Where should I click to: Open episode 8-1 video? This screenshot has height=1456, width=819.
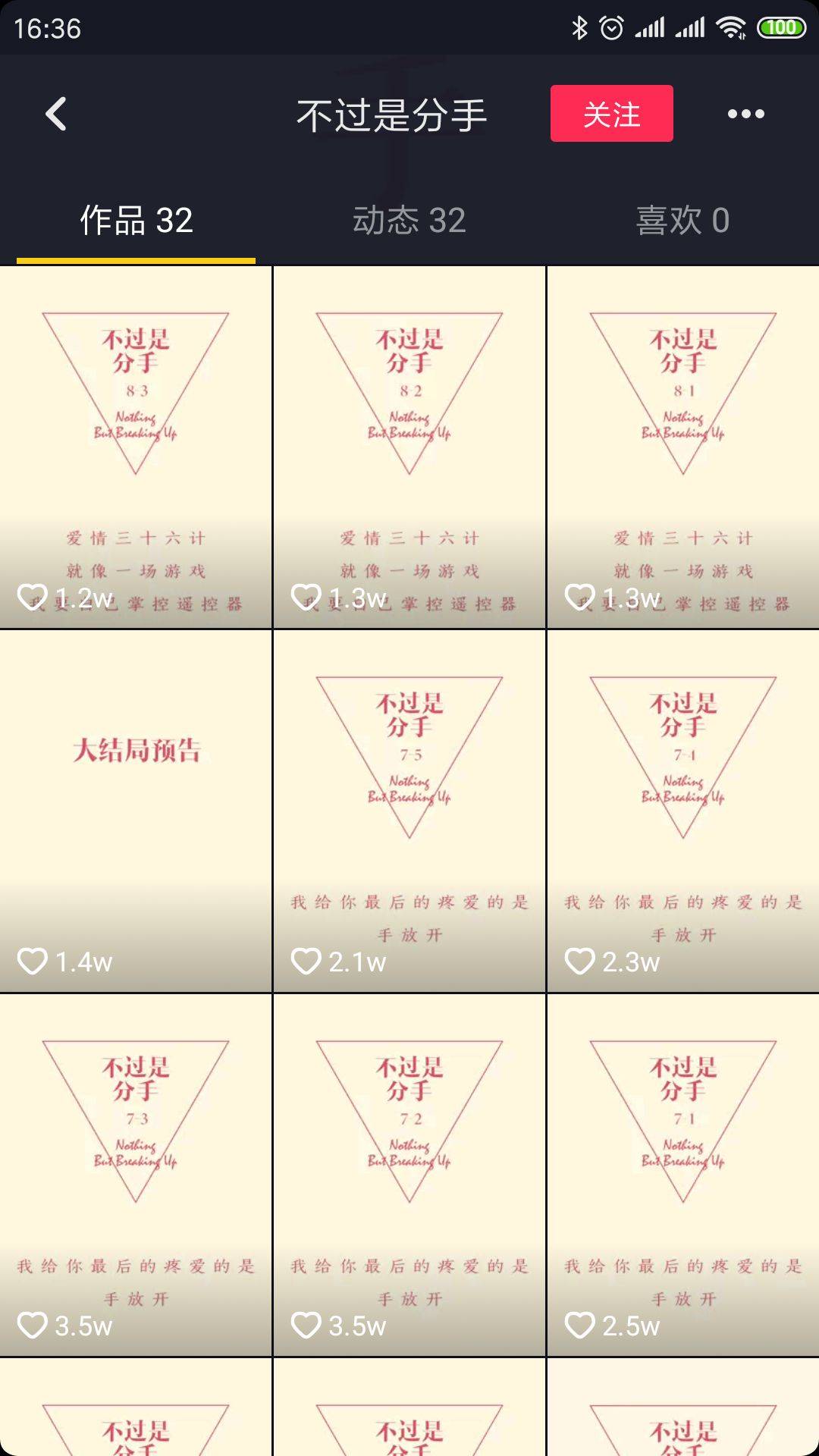(x=683, y=447)
